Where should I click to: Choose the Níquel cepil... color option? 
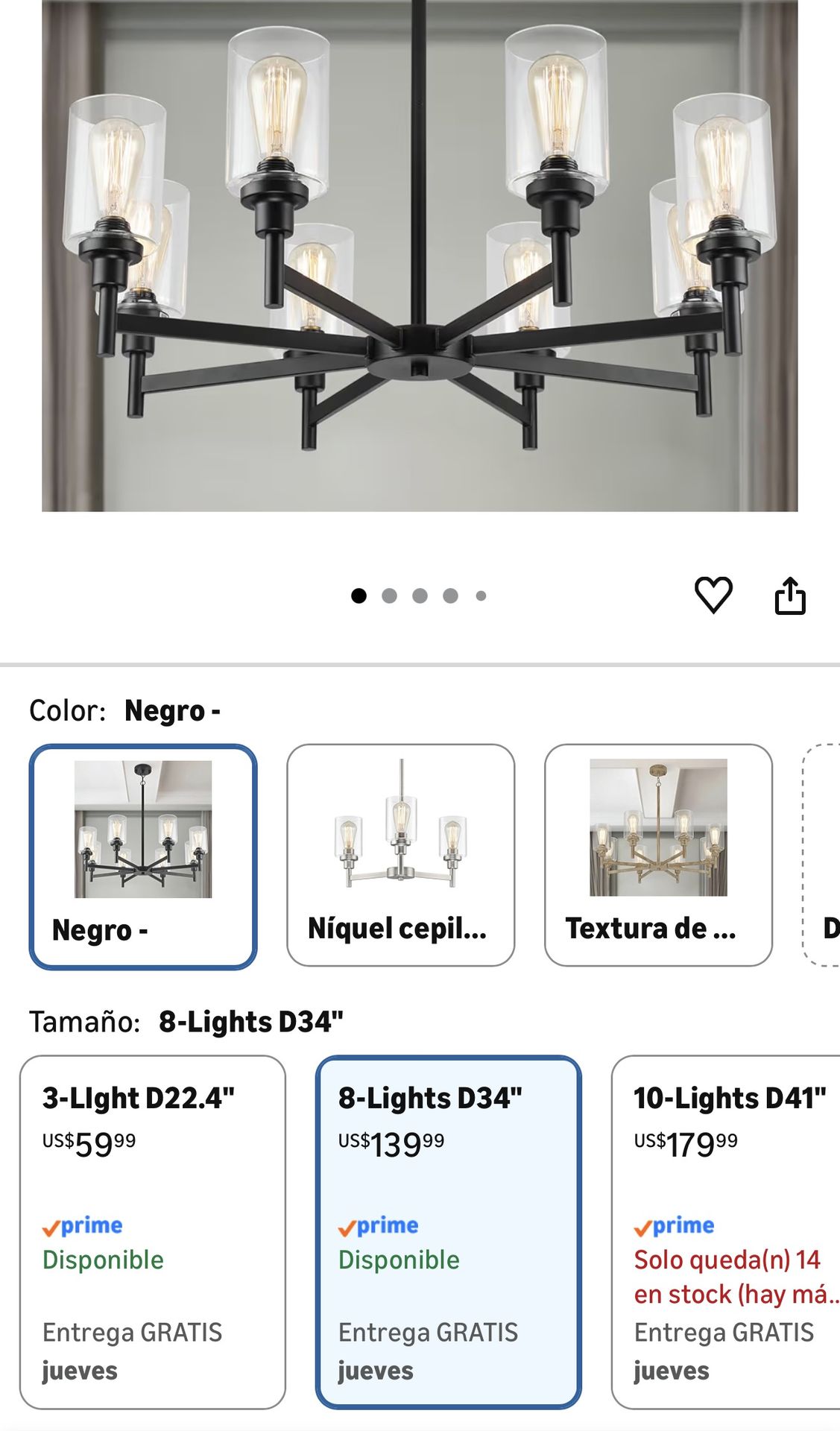point(401,855)
